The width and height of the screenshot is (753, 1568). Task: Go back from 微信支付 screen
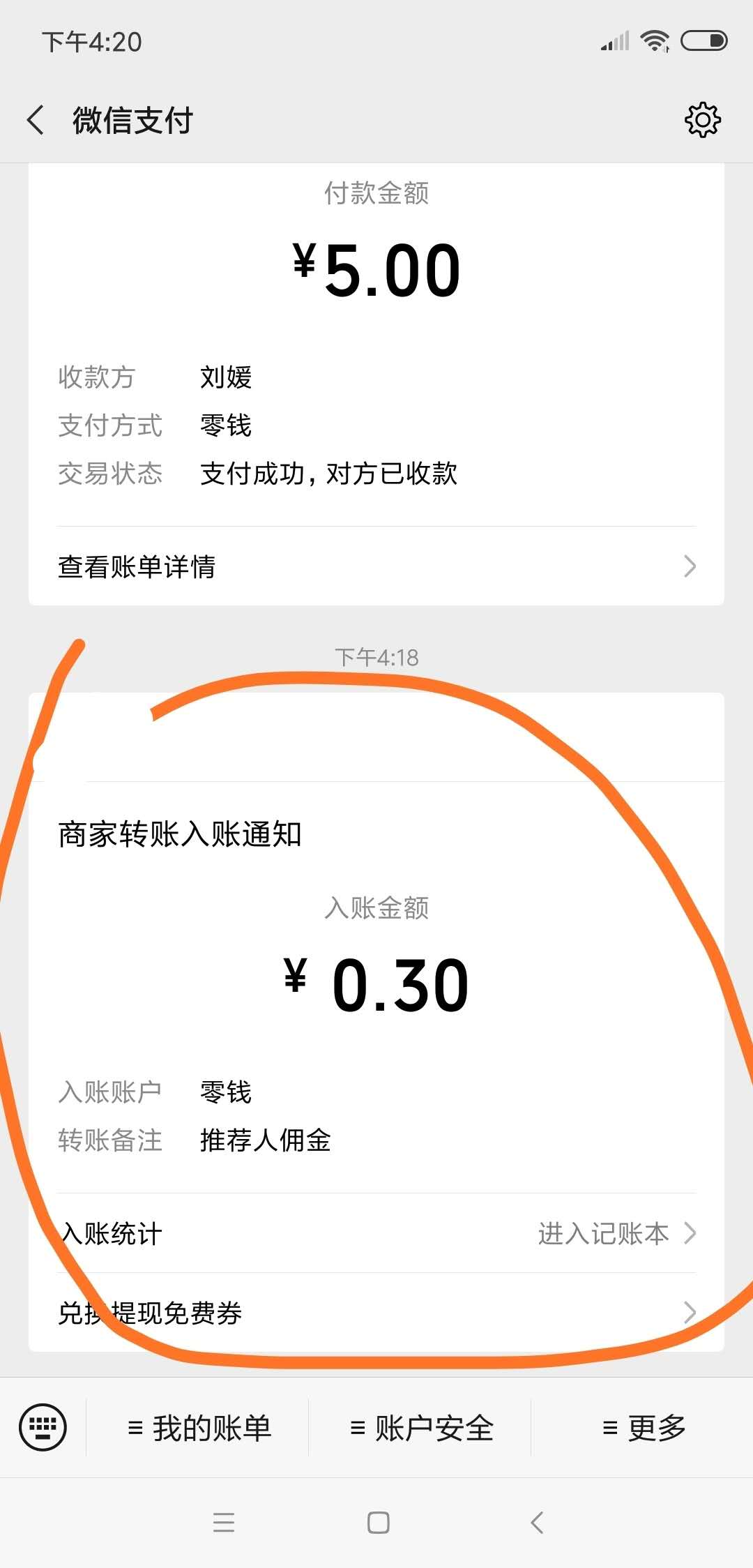click(x=36, y=120)
